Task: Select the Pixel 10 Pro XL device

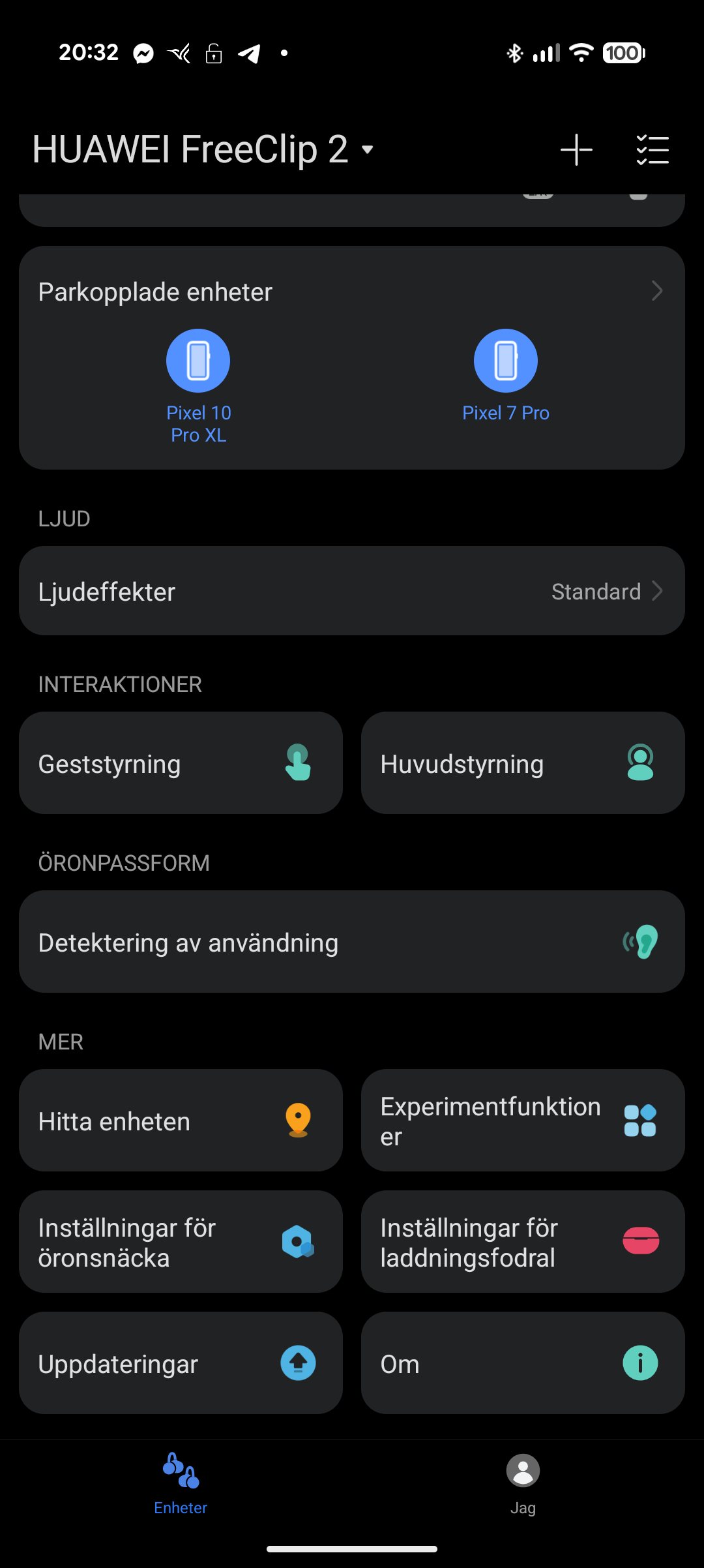Action: coord(198,361)
